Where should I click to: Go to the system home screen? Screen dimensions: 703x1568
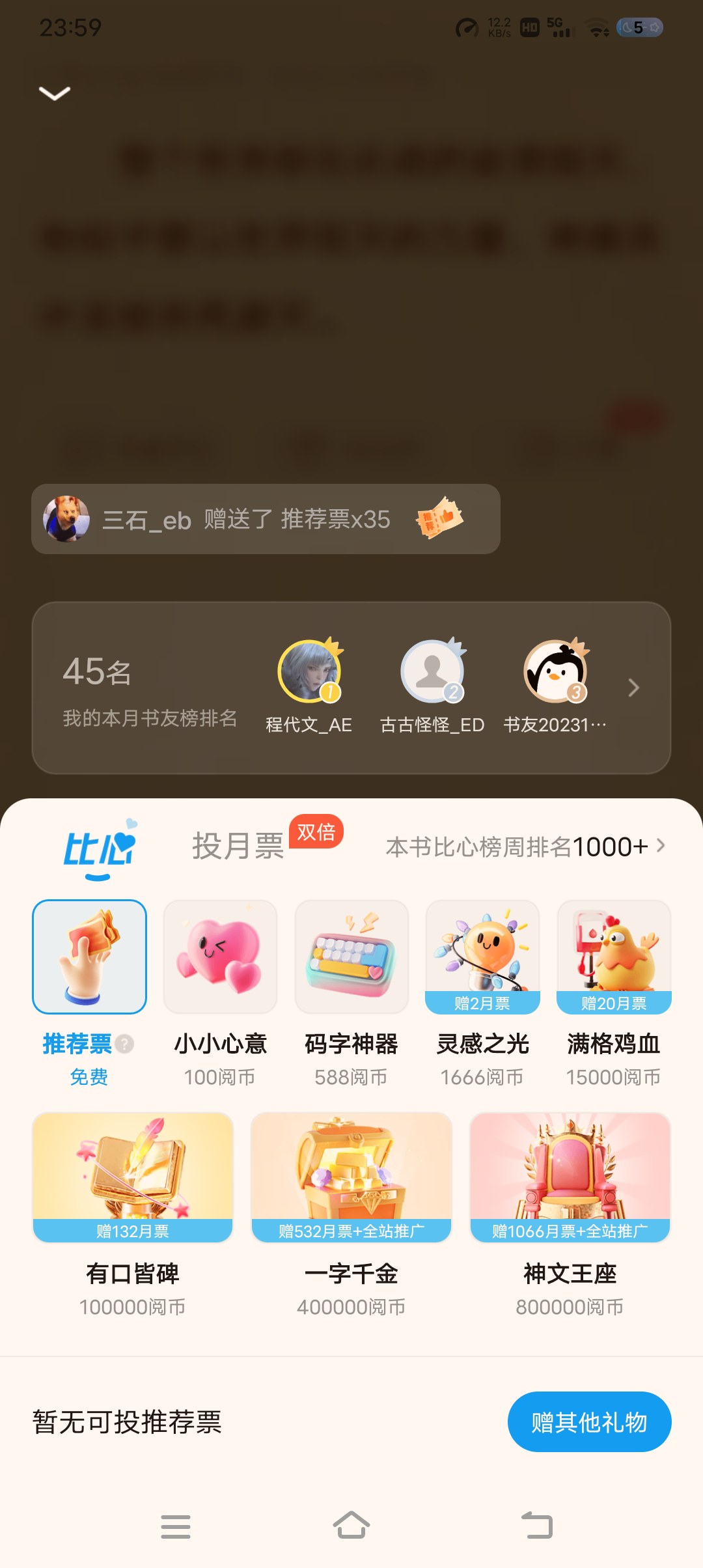click(351, 1526)
